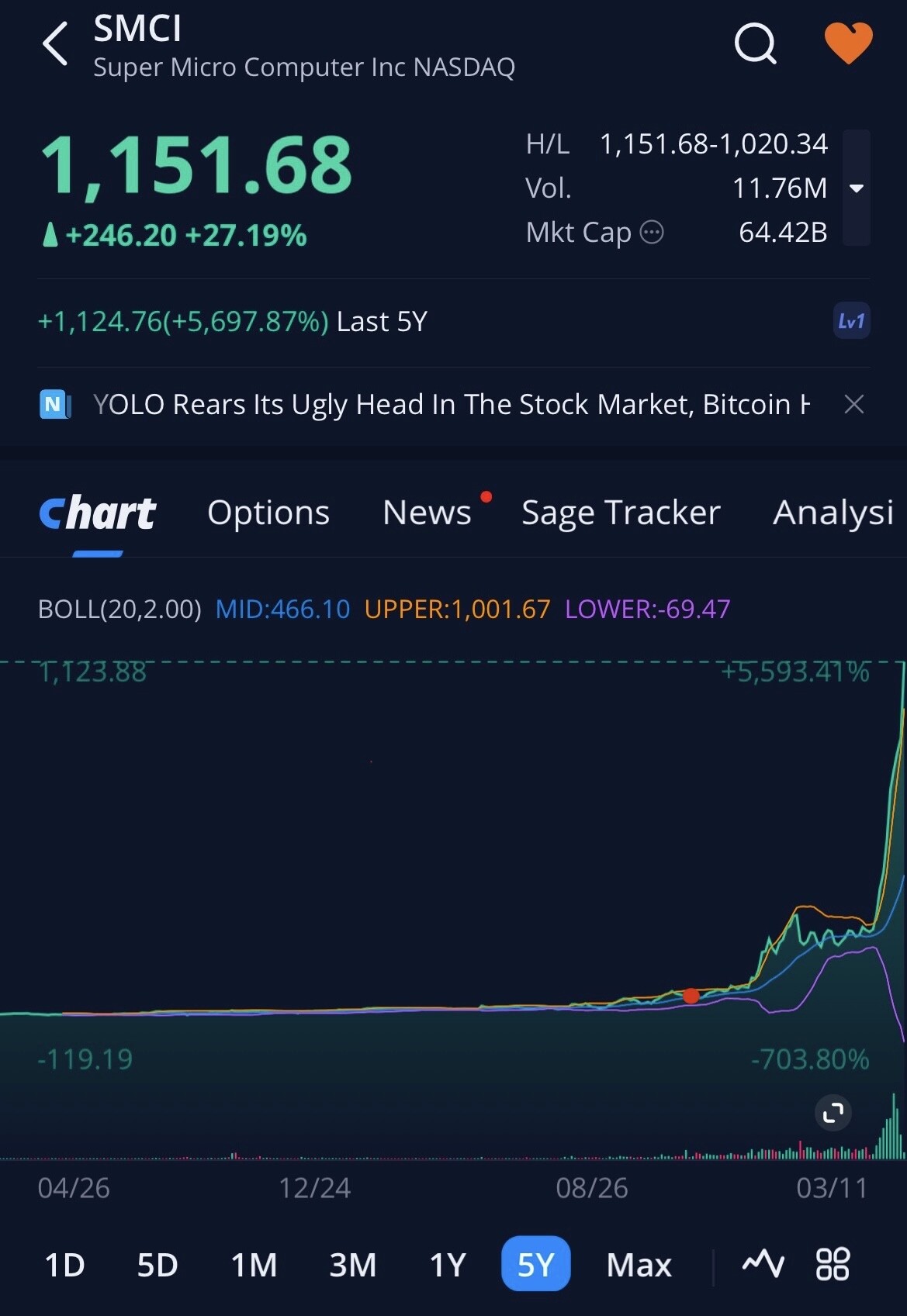Select the 1D chart range
The width and height of the screenshot is (907, 1316).
tap(64, 1265)
